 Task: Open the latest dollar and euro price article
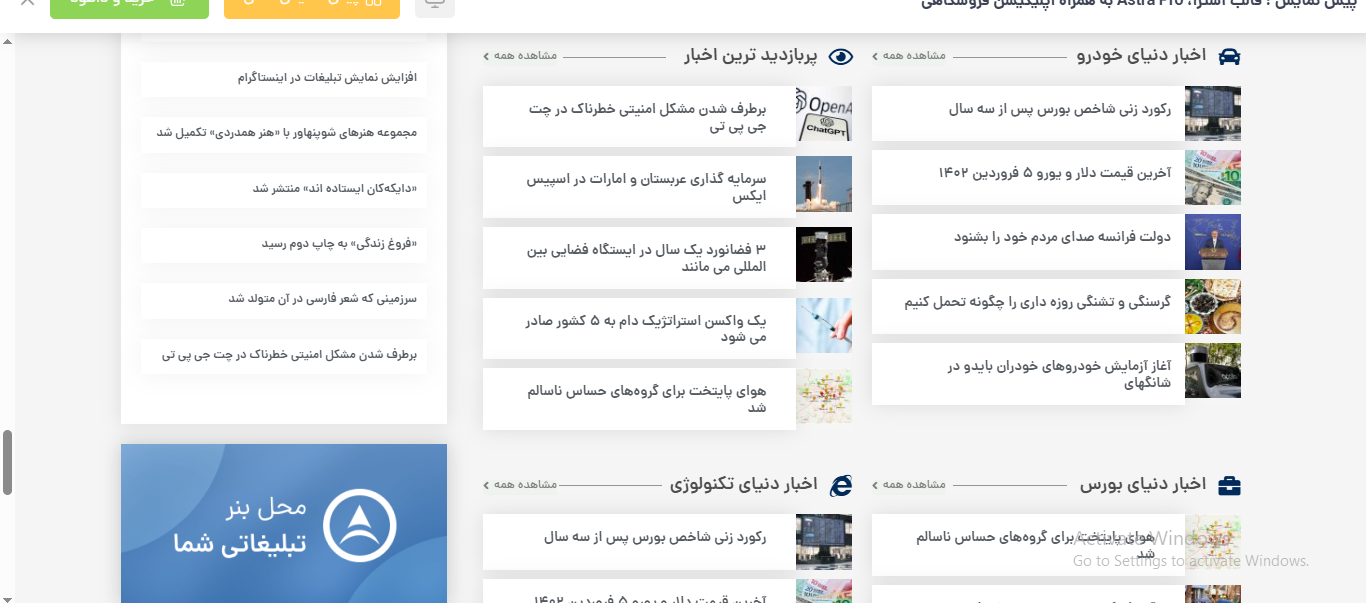pos(1053,174)
